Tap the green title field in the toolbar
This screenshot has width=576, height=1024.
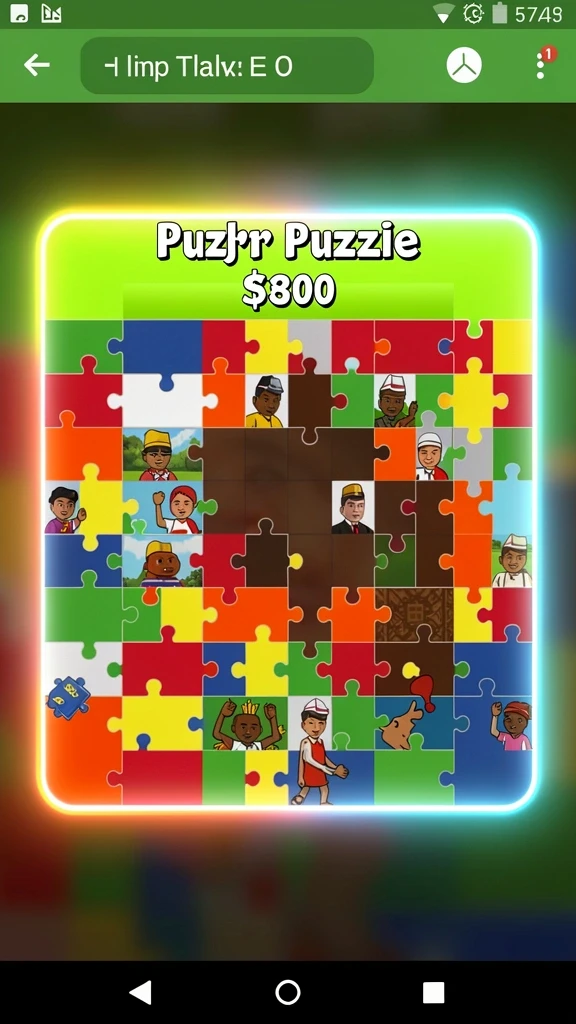point(227,66)
